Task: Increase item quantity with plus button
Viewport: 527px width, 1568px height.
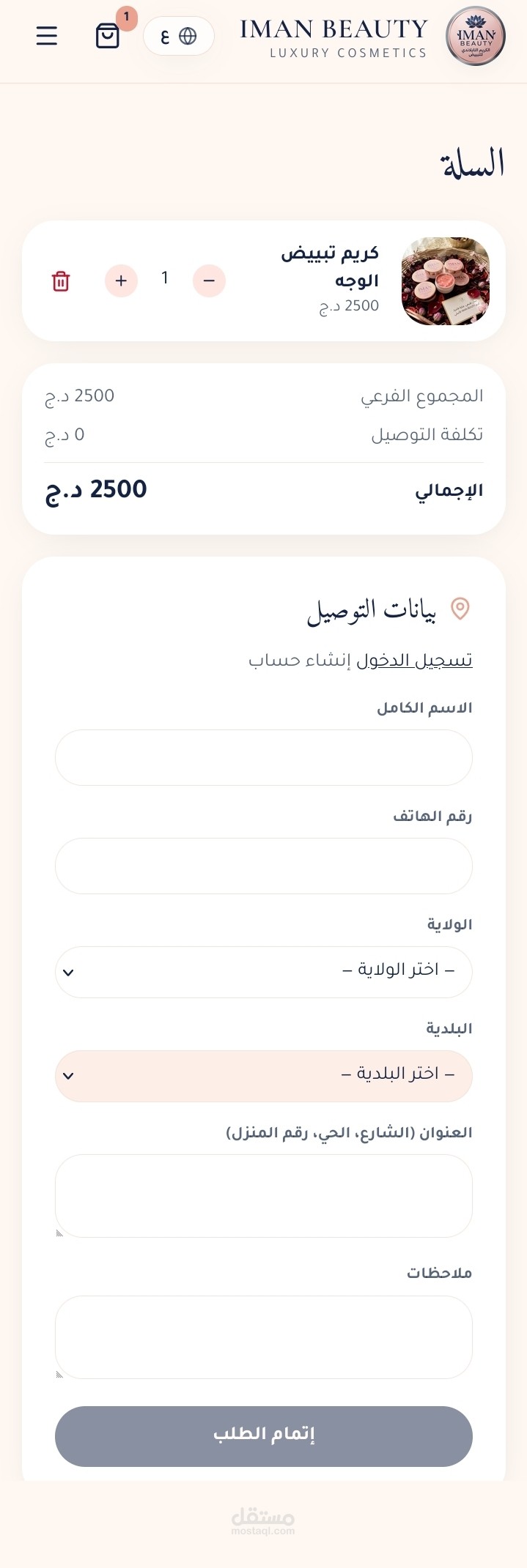Action: [x=122, y=280]
